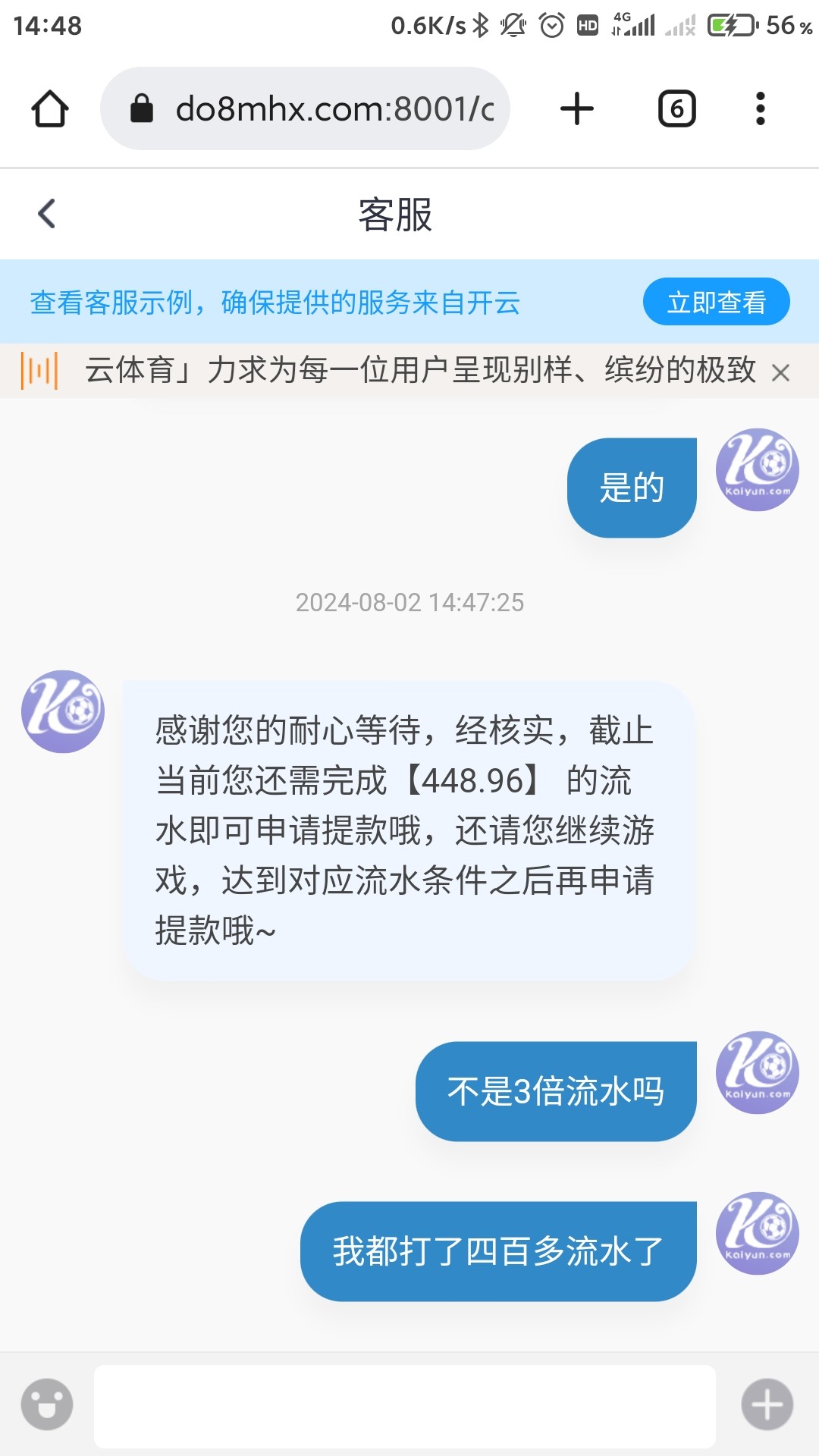Tap the 立即查看 button
This screenshot has width=819, height=1456.
(716, 302)
